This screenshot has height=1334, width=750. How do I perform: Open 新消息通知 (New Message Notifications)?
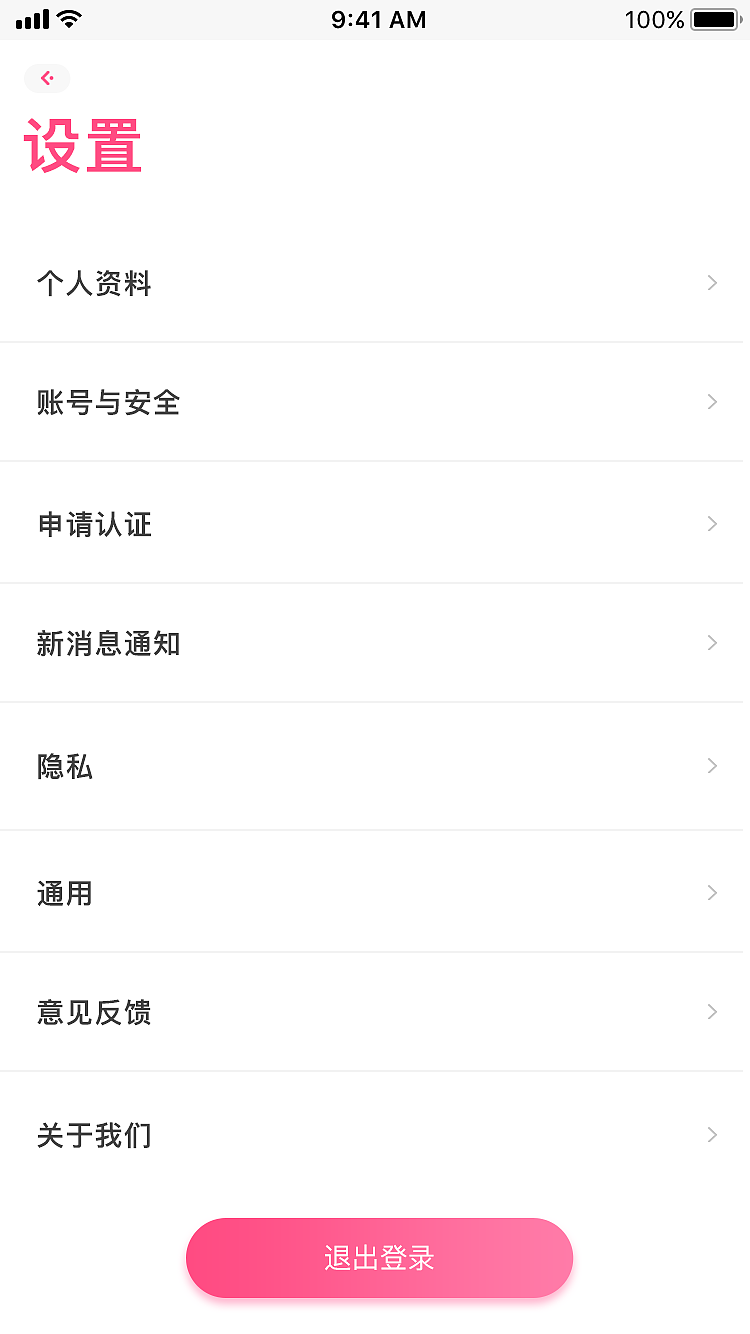108,644
